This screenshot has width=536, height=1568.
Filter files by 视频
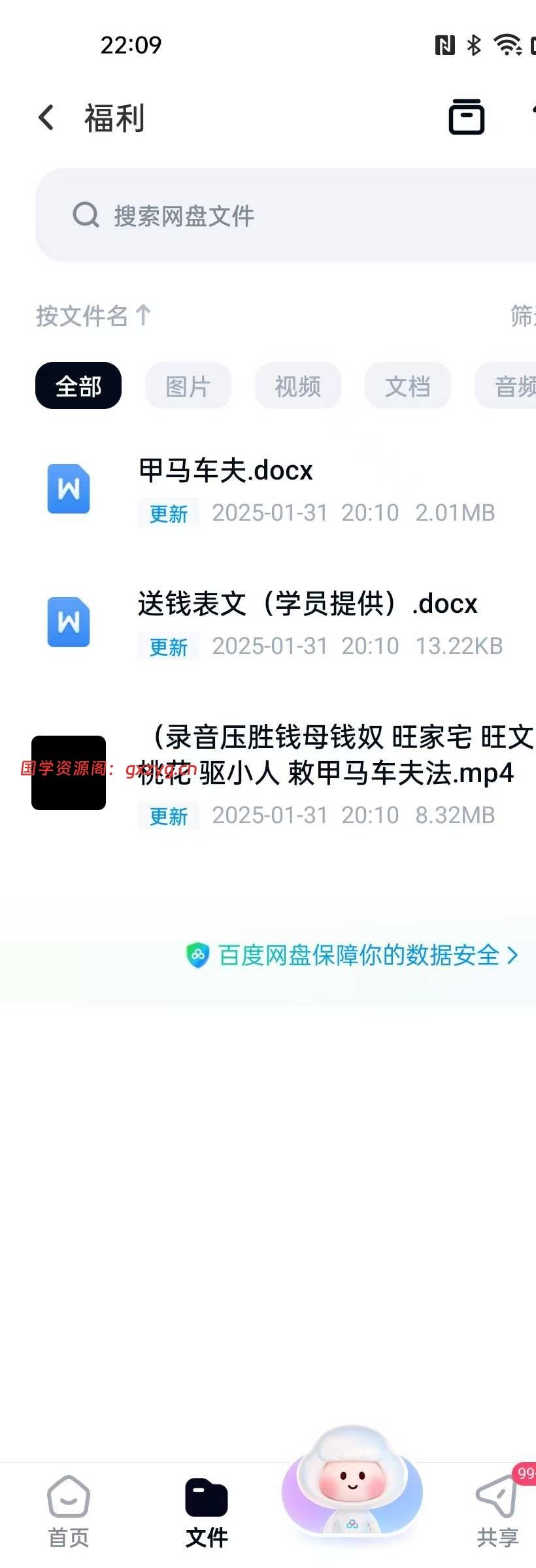(298, 386)
